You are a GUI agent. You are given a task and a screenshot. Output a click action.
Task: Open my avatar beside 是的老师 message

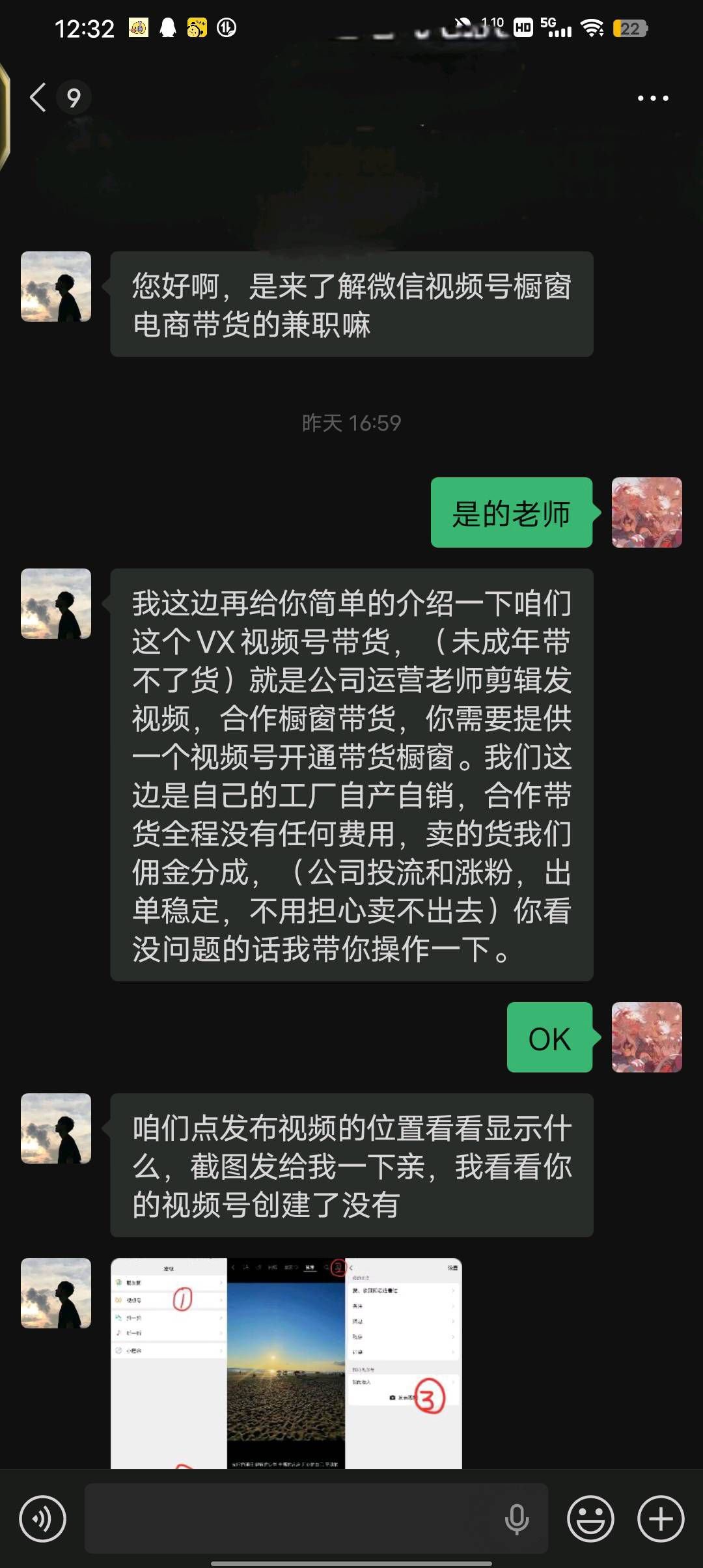pyautogui.click(x=646, y=512)
